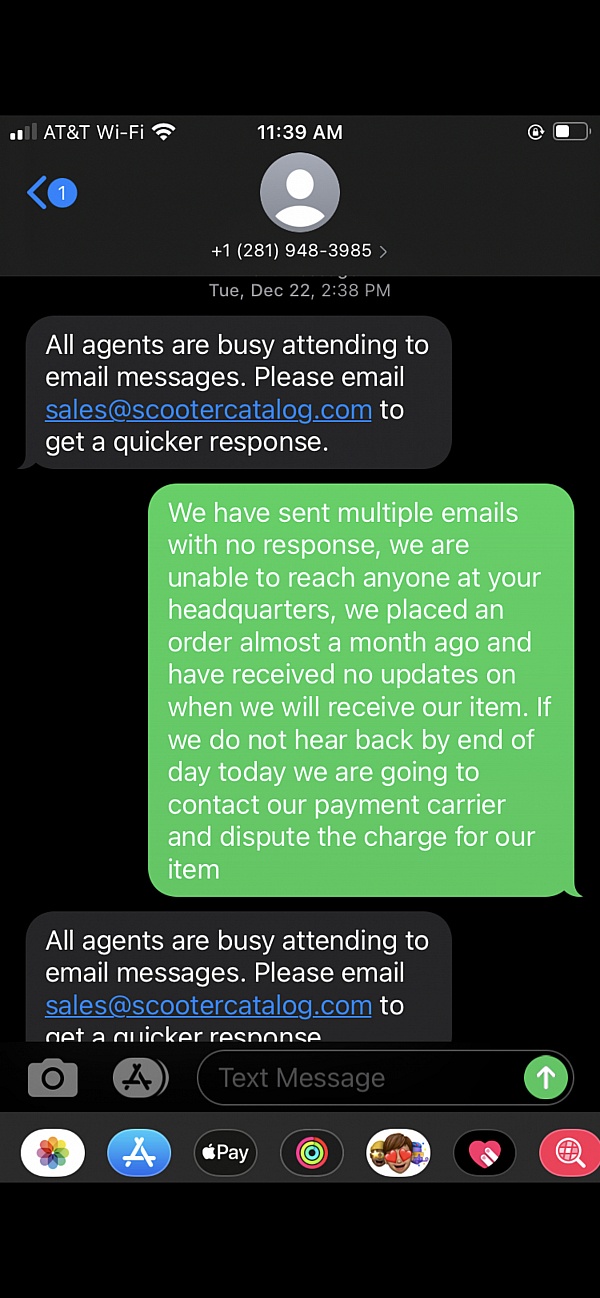Select Apple Pay in the app drawer
The width and height of the screenshot is (600, 1298).
pyautogui.click(x=225, y=1153)
